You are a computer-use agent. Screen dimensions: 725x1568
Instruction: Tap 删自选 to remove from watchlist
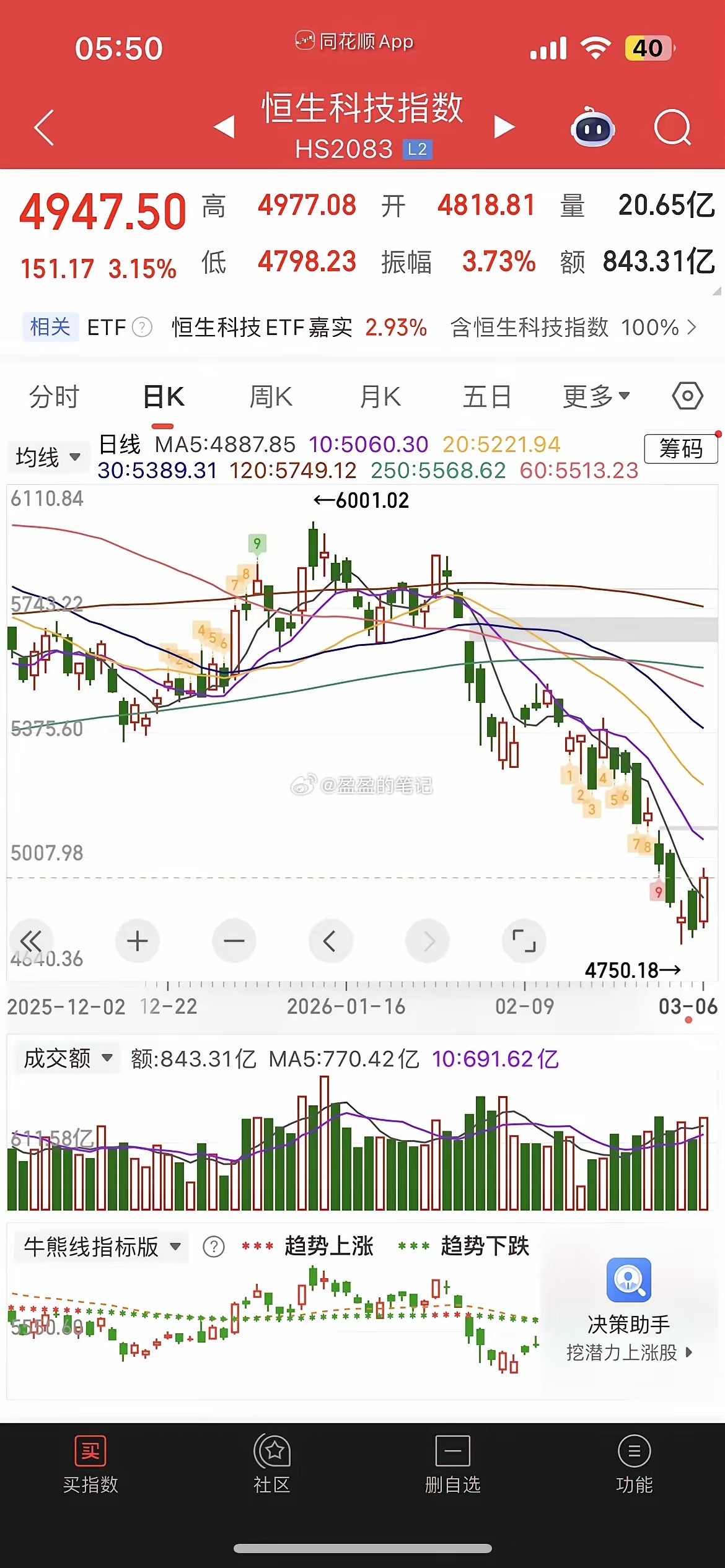tap(453, 1480)
